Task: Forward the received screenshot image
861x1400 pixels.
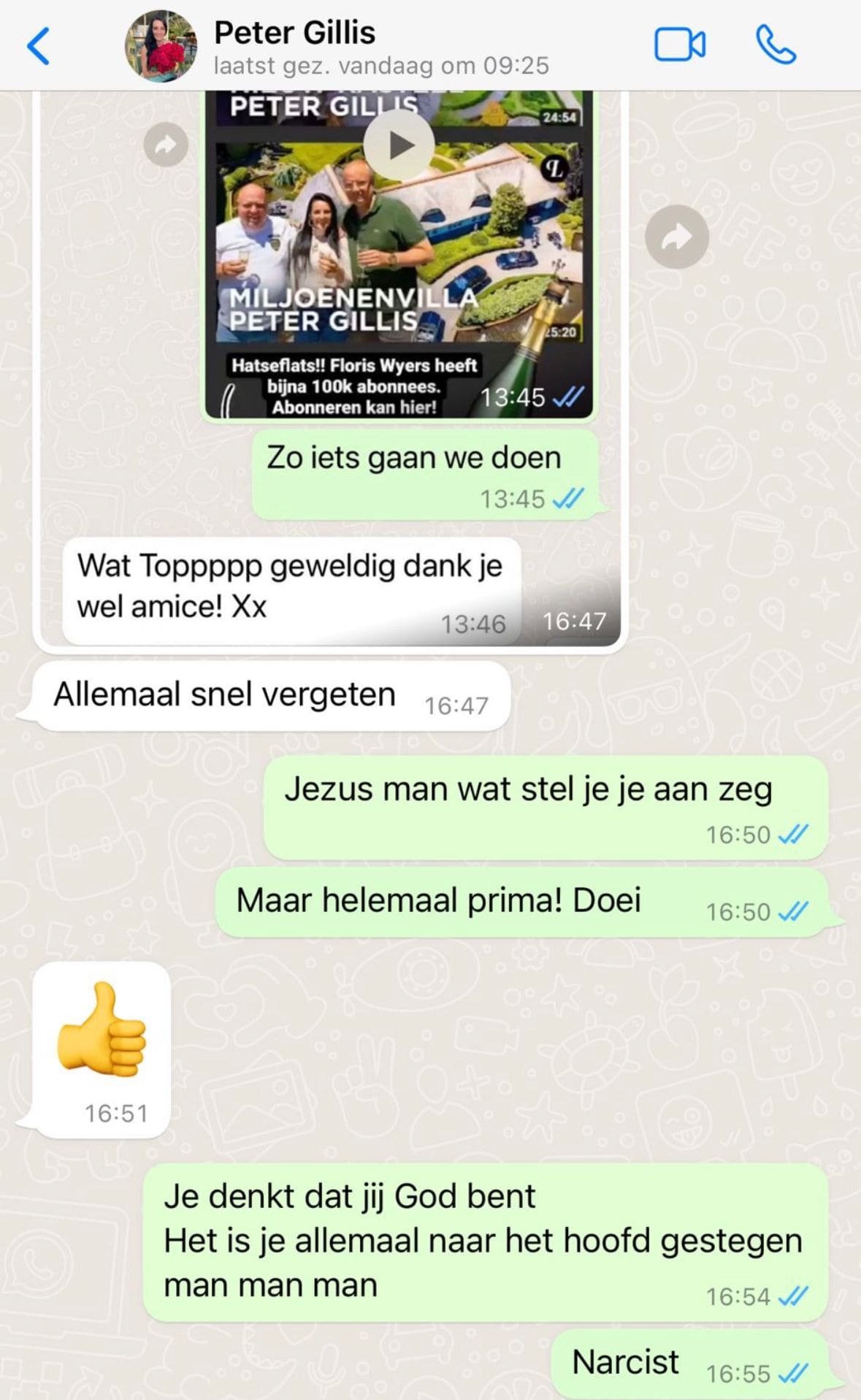Action: tap(676, 237)
